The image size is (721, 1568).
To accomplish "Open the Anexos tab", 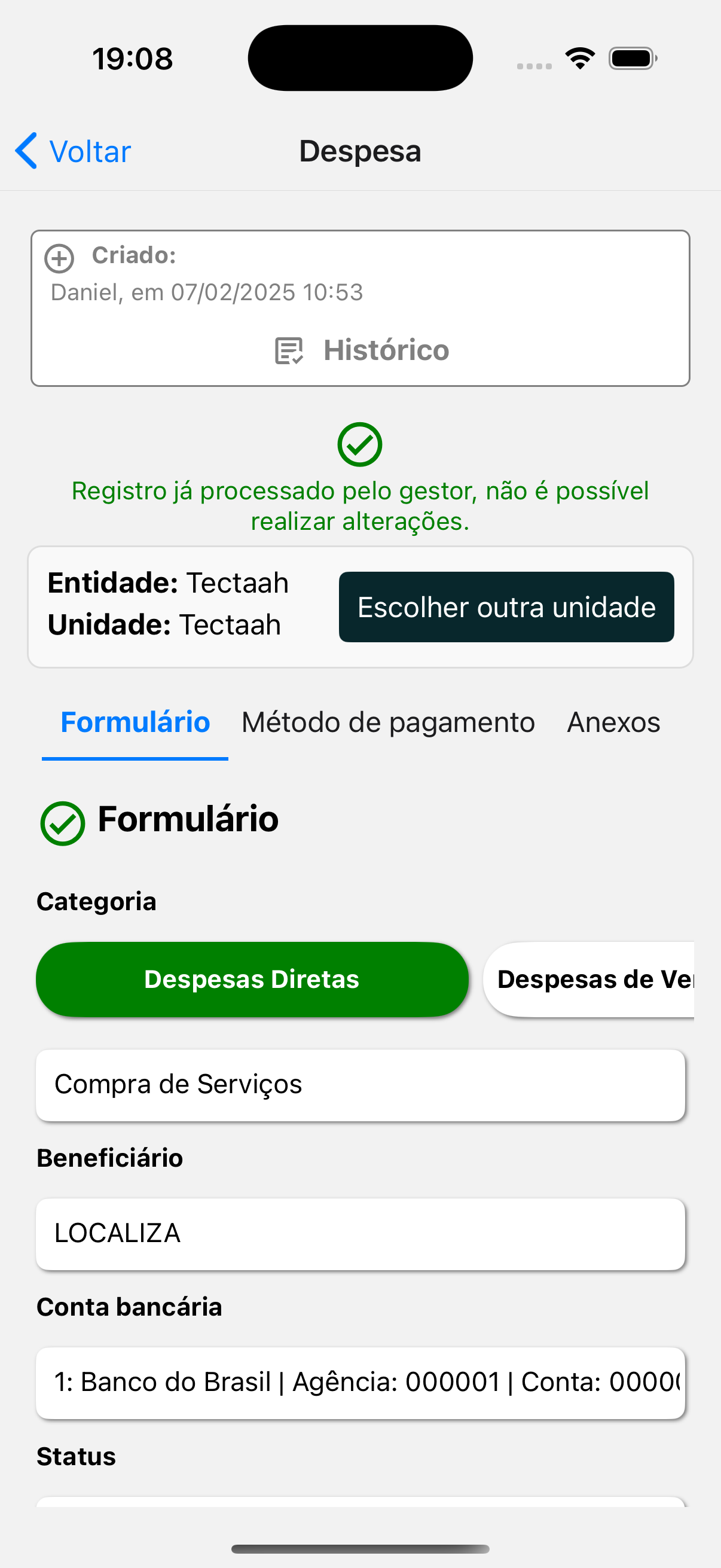I will click(x=613, y=722).
